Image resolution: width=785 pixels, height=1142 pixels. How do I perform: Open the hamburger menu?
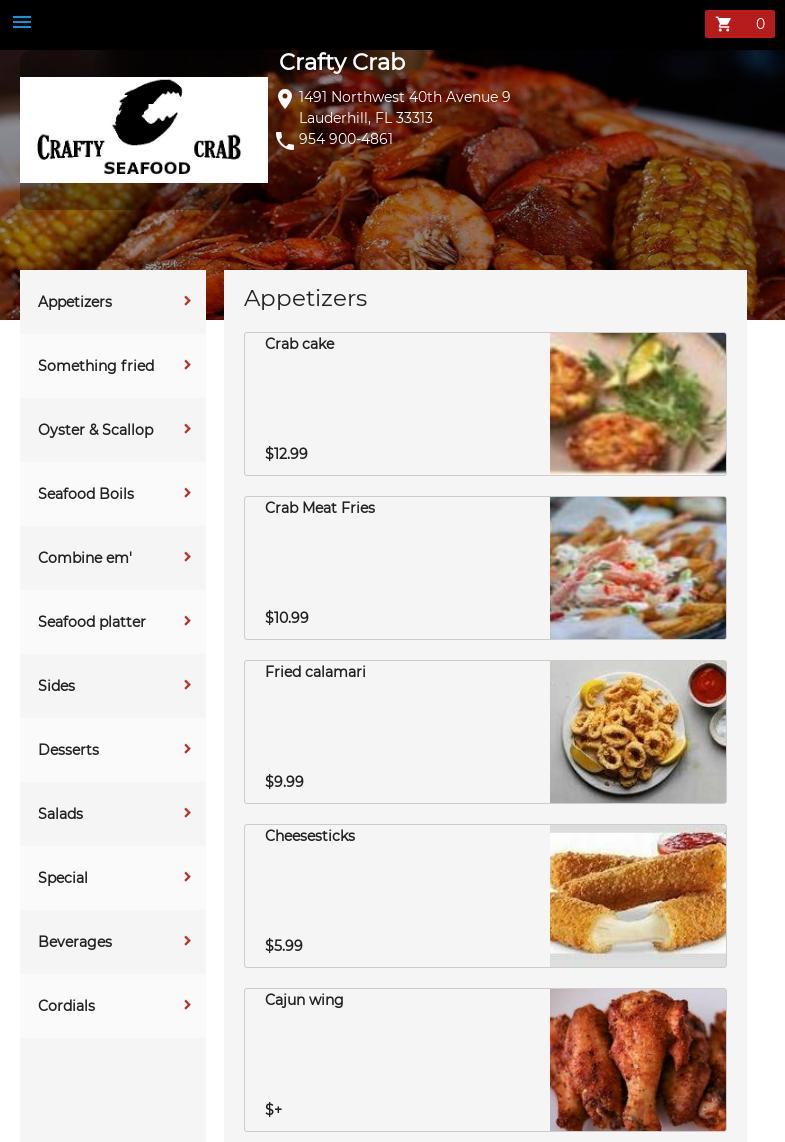22,22
